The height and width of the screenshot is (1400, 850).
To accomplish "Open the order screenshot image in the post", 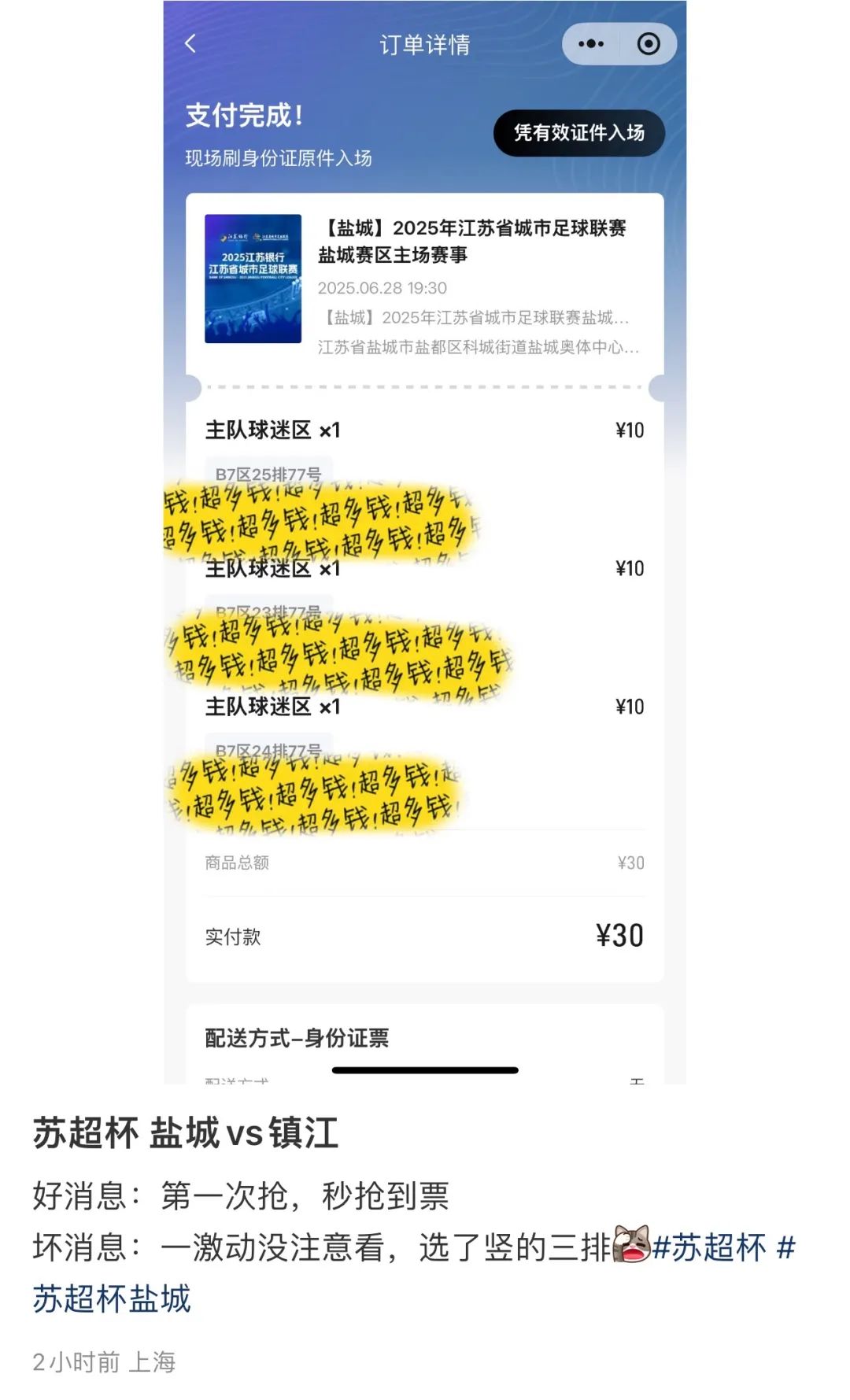I will pos(425,543).
